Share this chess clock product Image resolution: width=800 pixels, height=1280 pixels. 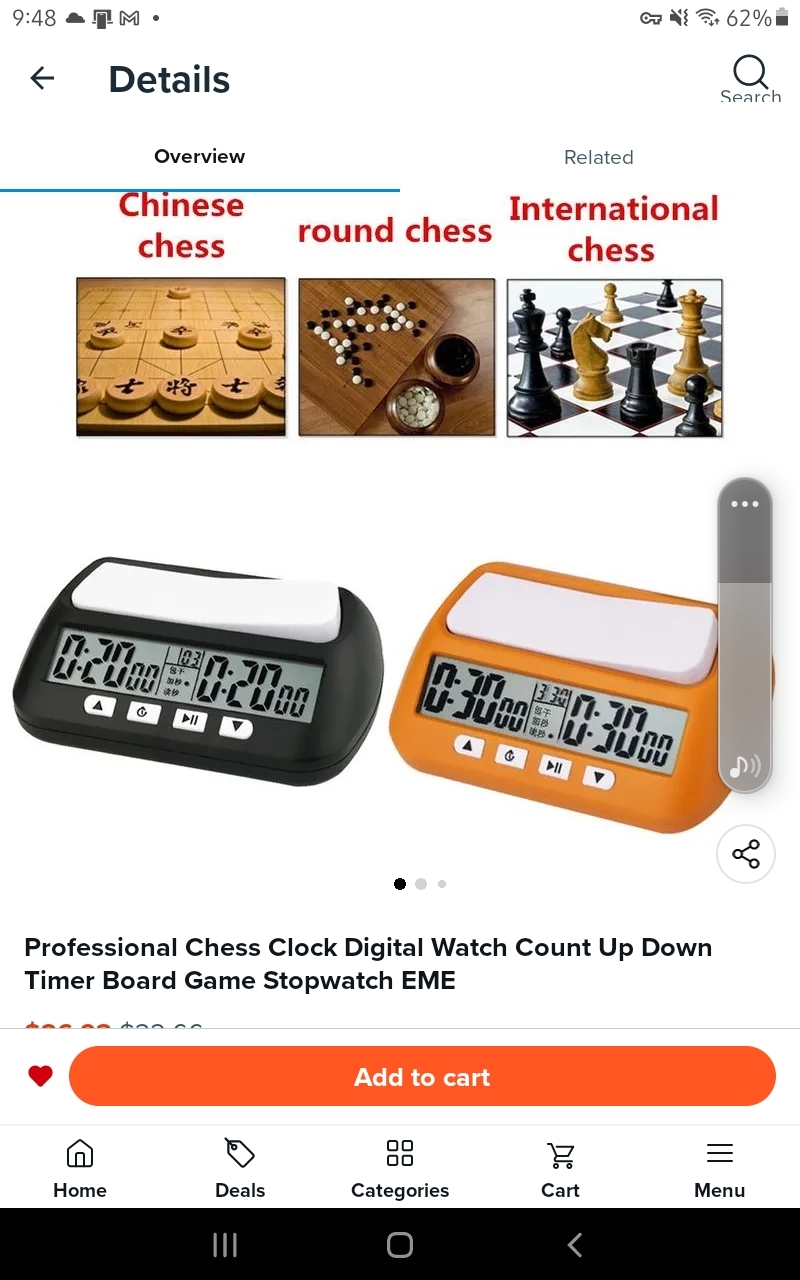[746, 854]
